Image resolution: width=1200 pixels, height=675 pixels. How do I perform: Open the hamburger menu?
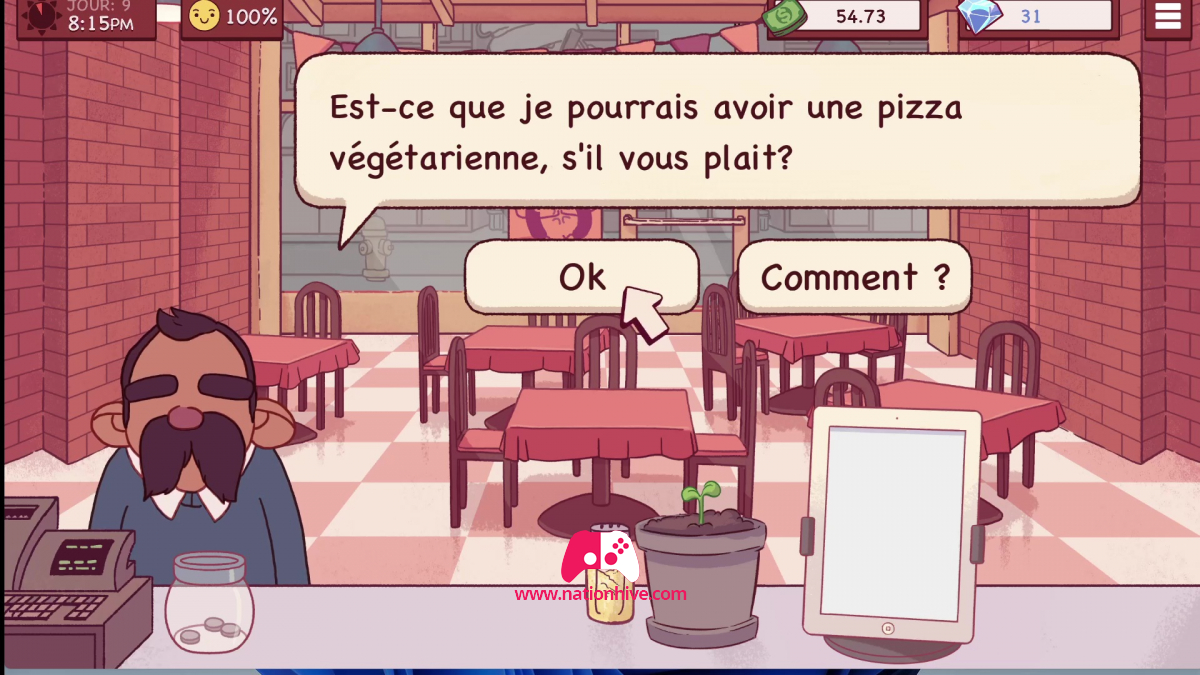(1166, 17)
